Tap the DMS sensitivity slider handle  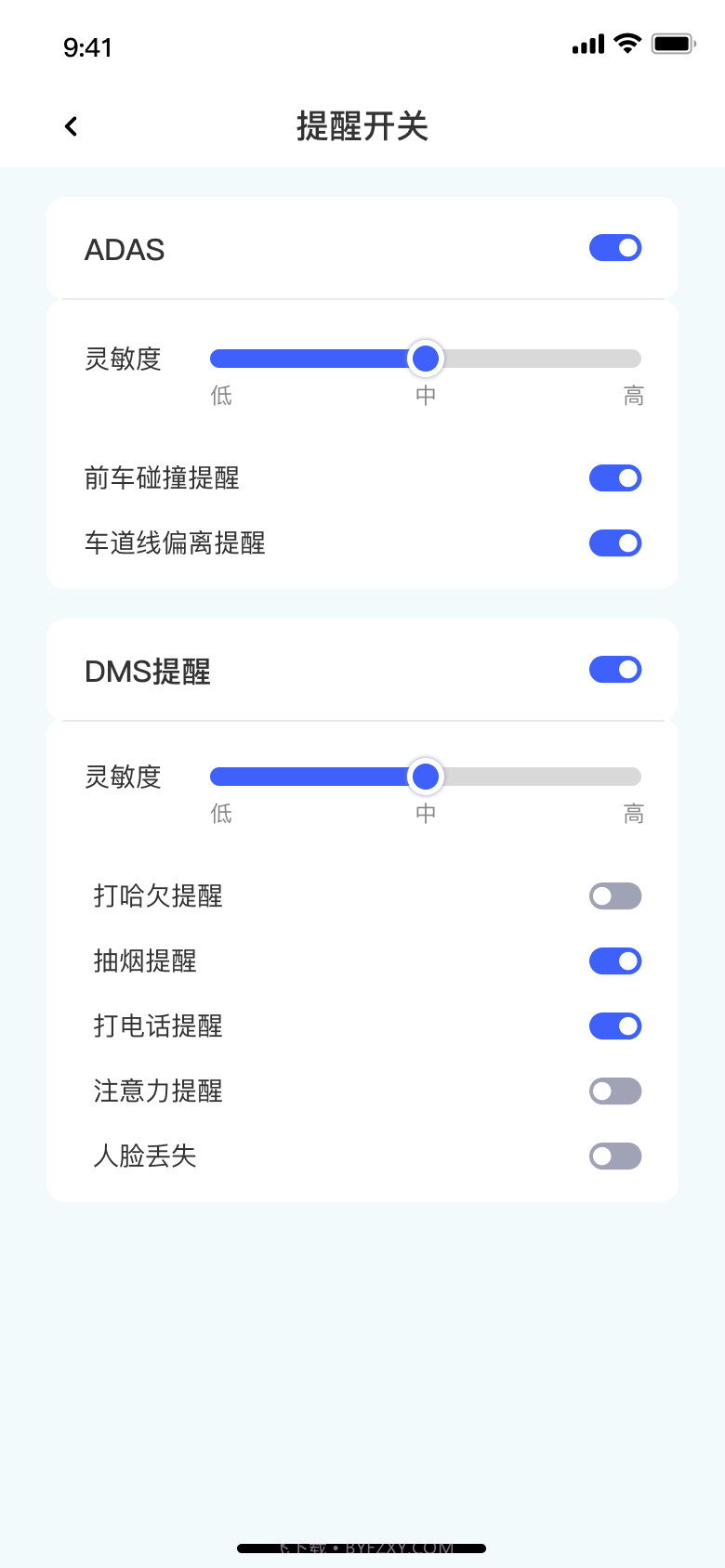426,776
